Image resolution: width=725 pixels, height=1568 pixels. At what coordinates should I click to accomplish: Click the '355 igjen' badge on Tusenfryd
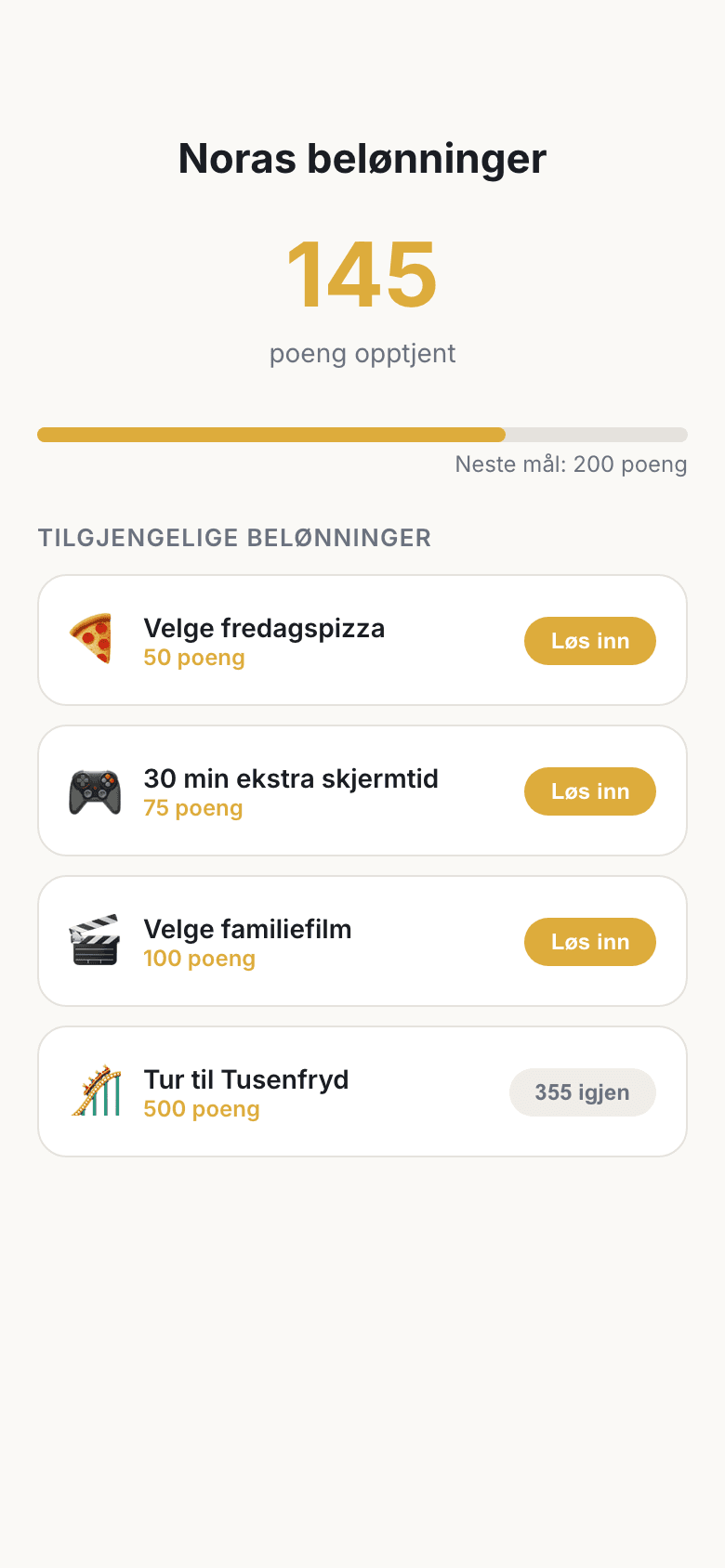pos(582,1091)
